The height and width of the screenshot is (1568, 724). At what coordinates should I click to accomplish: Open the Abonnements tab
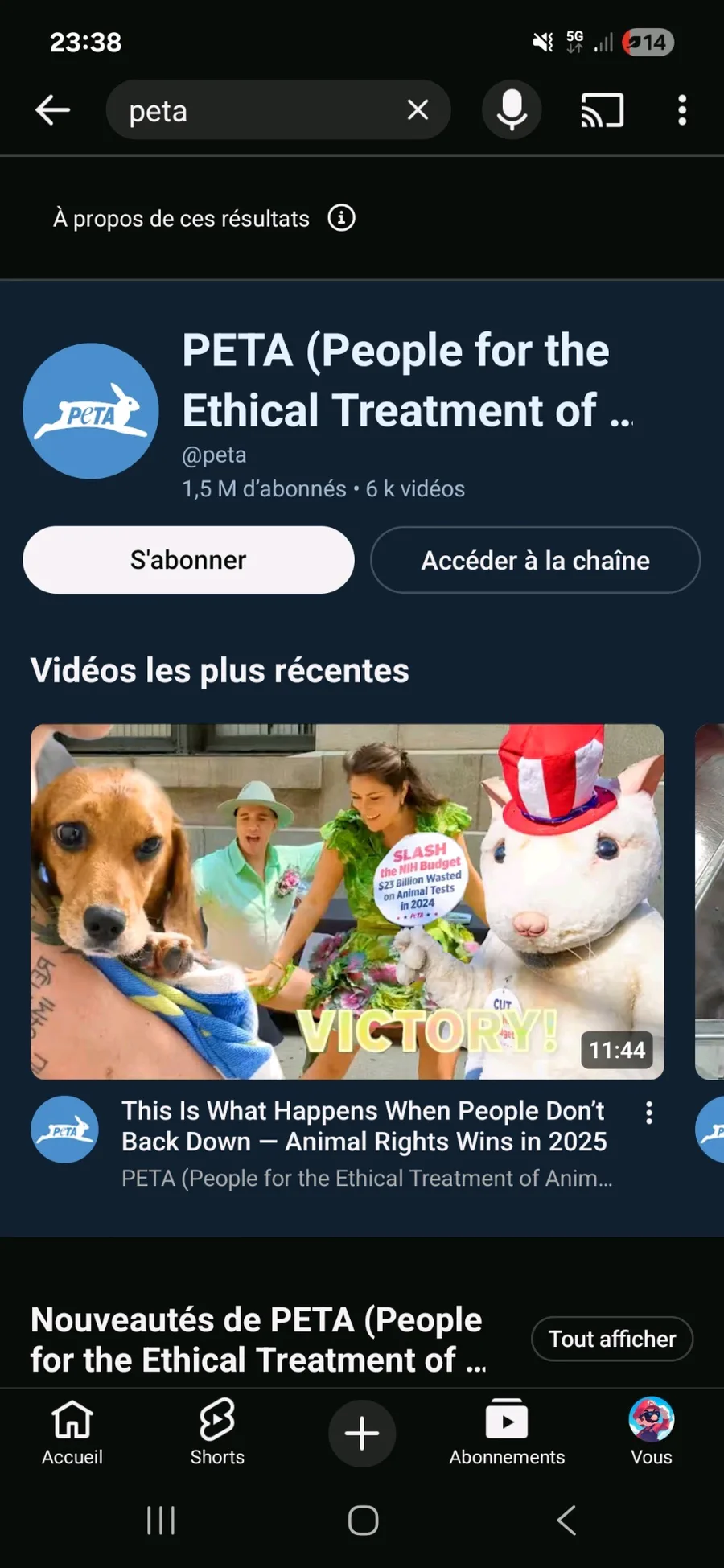[x=507, y=1432]
